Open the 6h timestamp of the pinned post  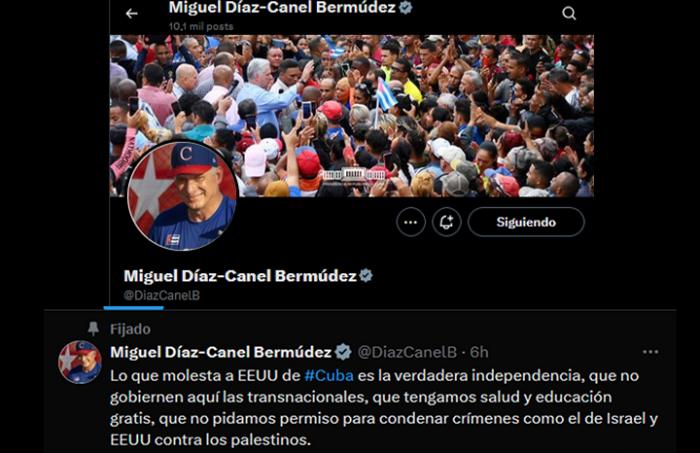[479, 352]
